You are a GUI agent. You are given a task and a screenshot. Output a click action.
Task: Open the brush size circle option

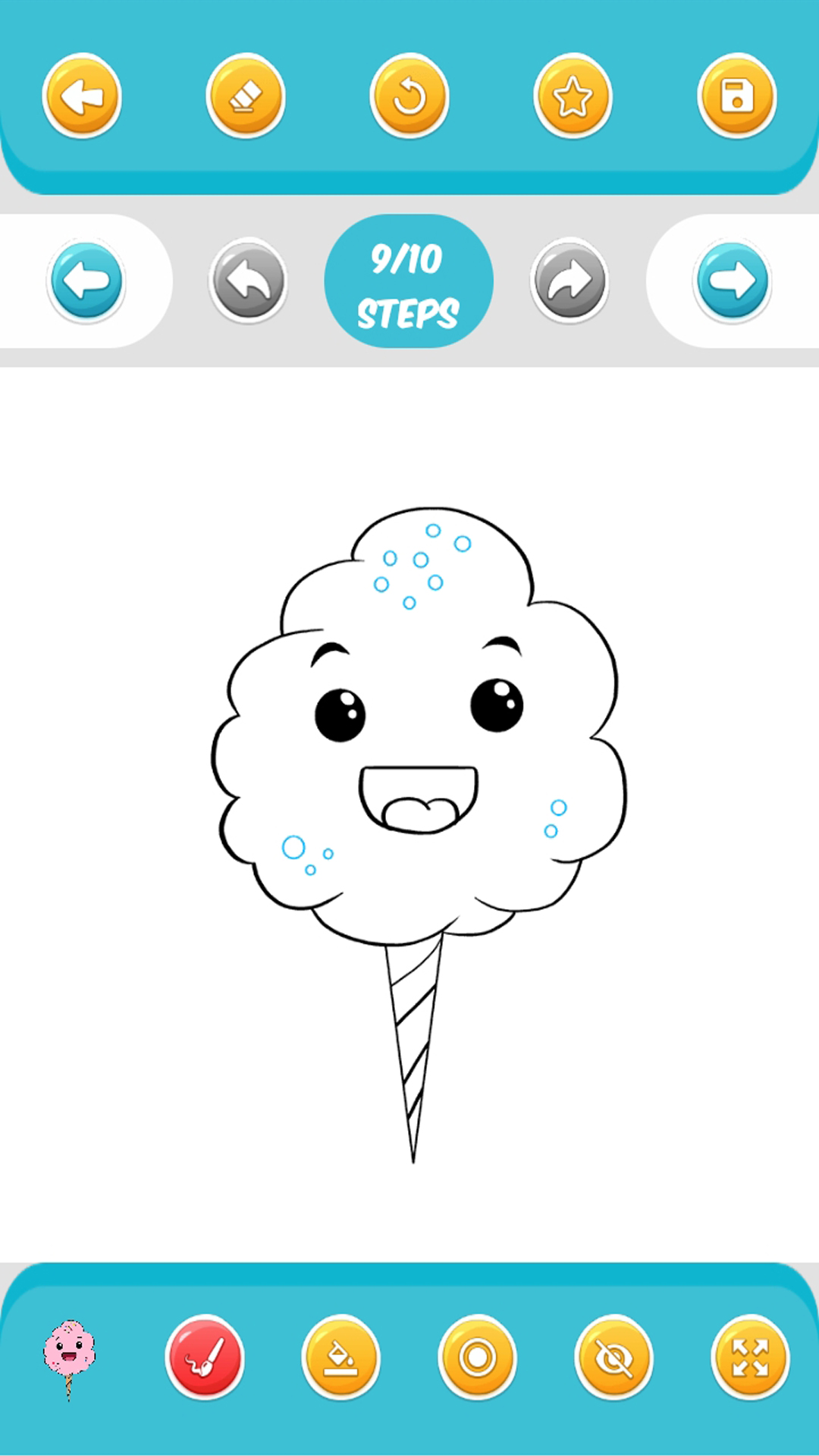478,1357
